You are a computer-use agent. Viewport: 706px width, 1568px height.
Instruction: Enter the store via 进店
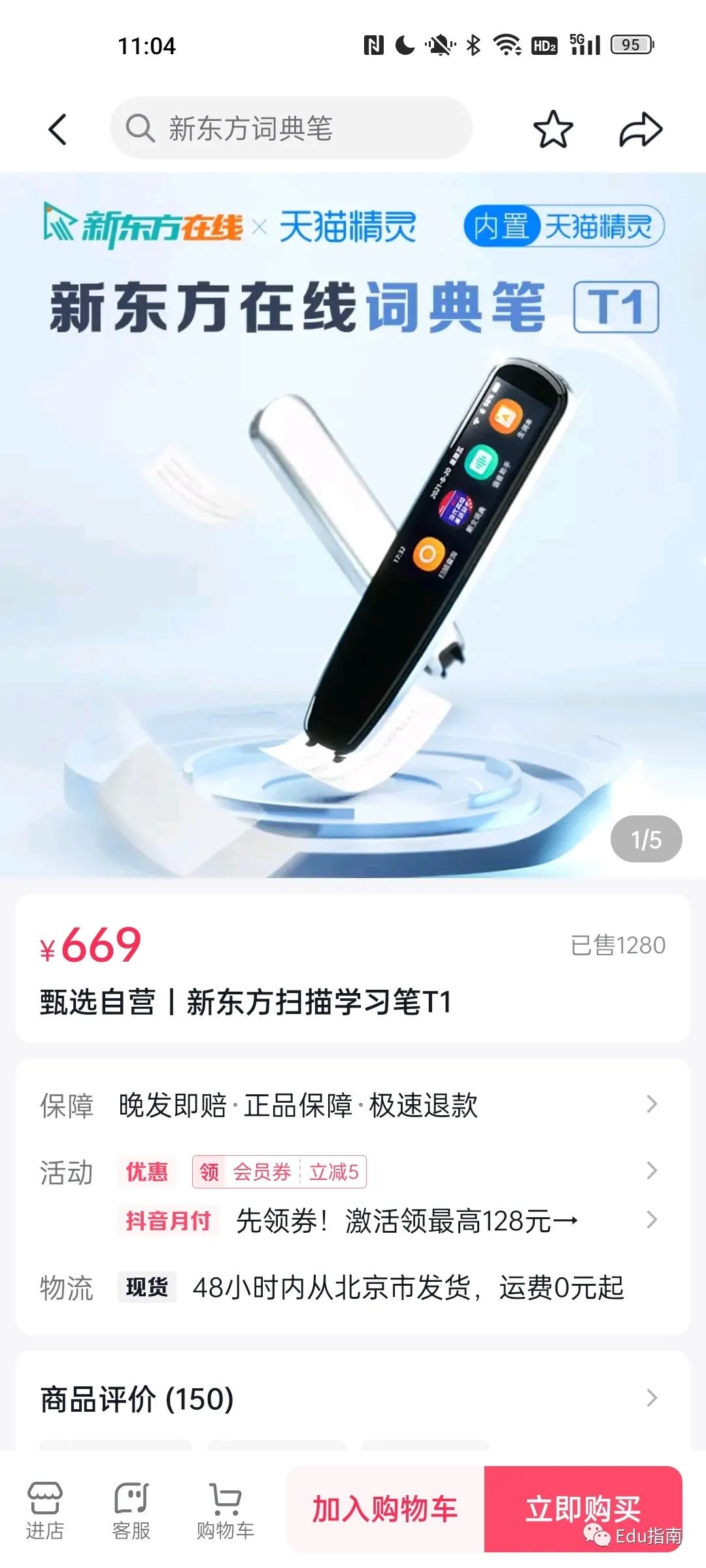(x=44, y=1511)
